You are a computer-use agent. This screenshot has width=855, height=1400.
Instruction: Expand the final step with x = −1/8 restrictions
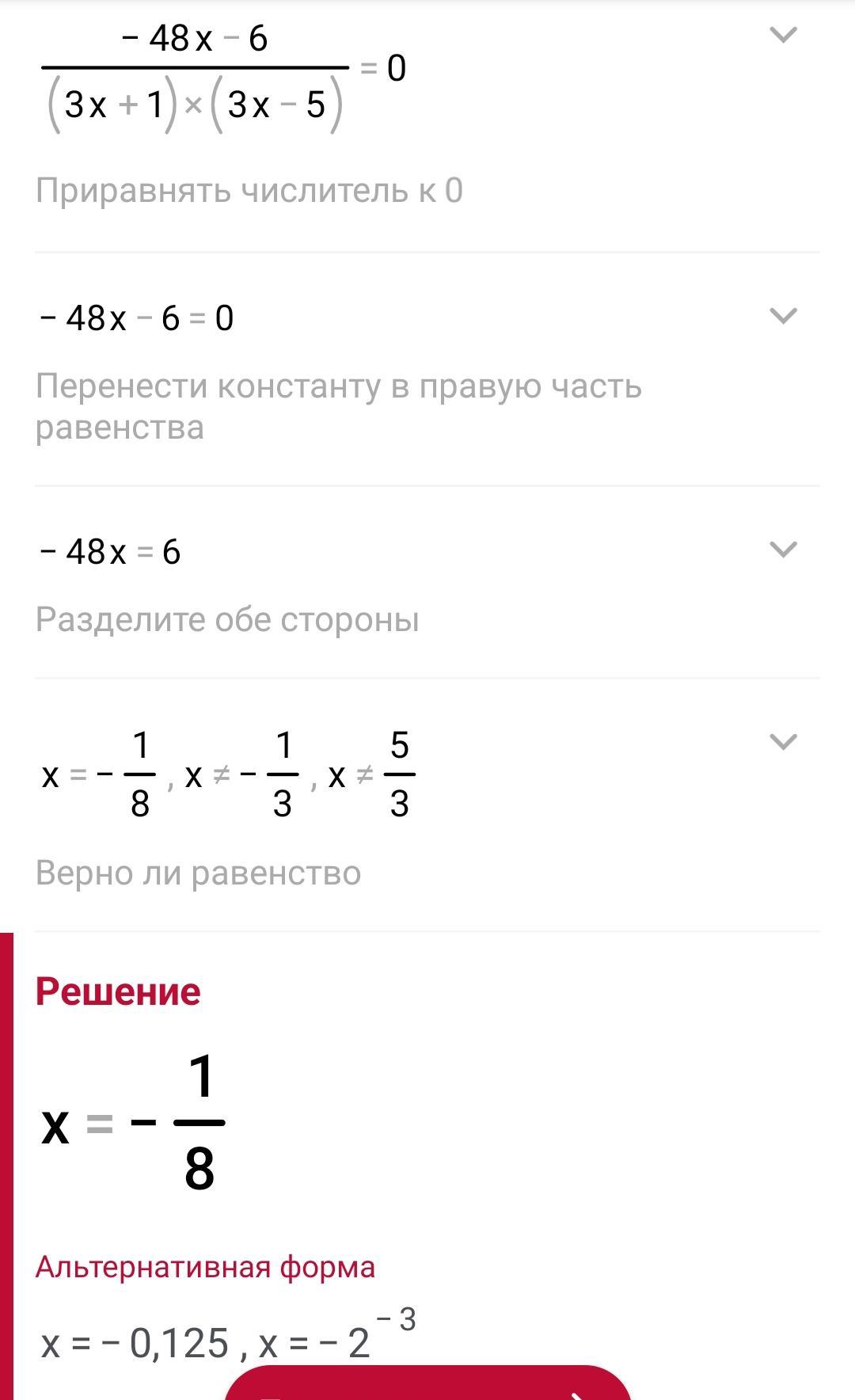[x=784, y=743]
